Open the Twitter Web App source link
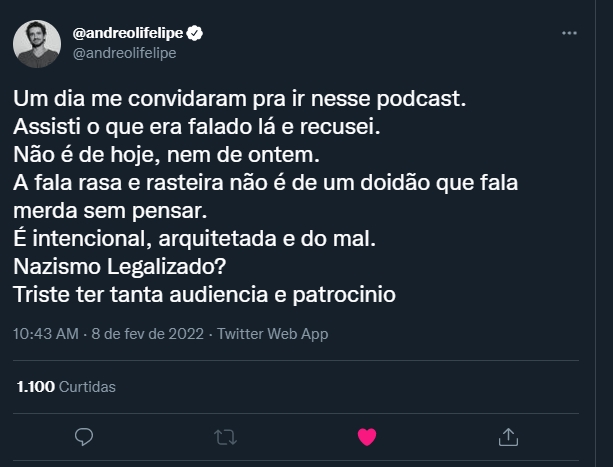 click(272, 333)
